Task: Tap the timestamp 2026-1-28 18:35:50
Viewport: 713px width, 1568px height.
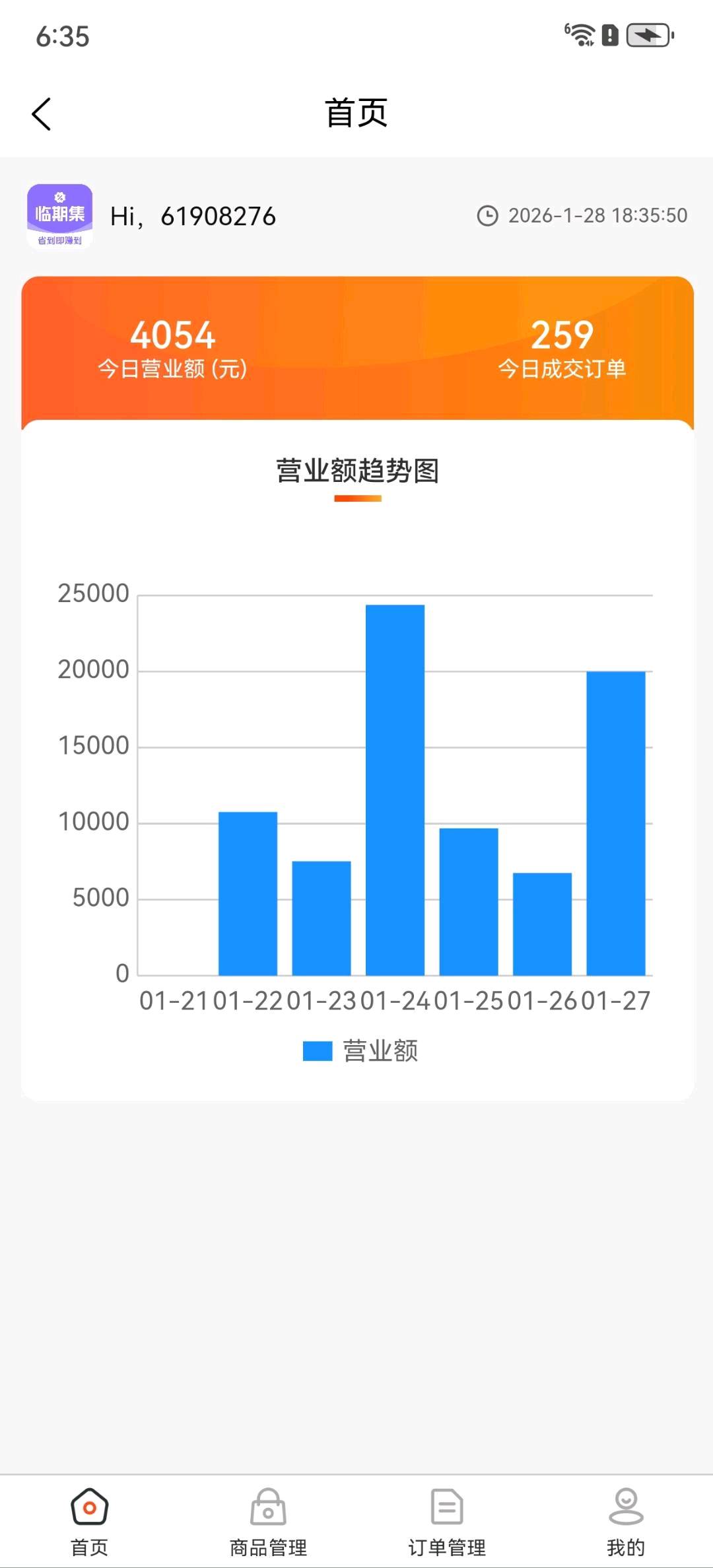Action: point(597,215)
